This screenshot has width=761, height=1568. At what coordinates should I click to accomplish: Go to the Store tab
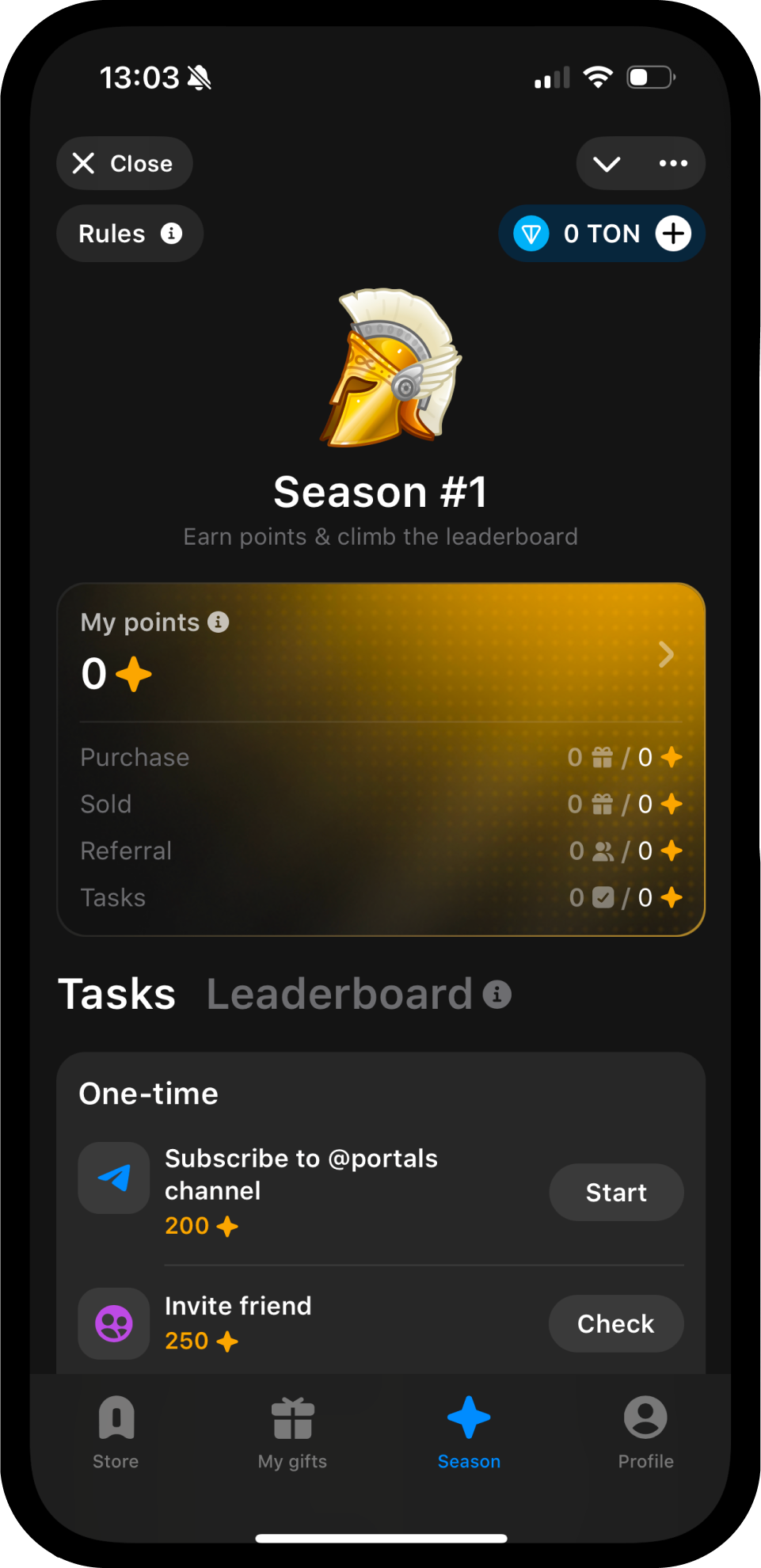point(116,1433)
